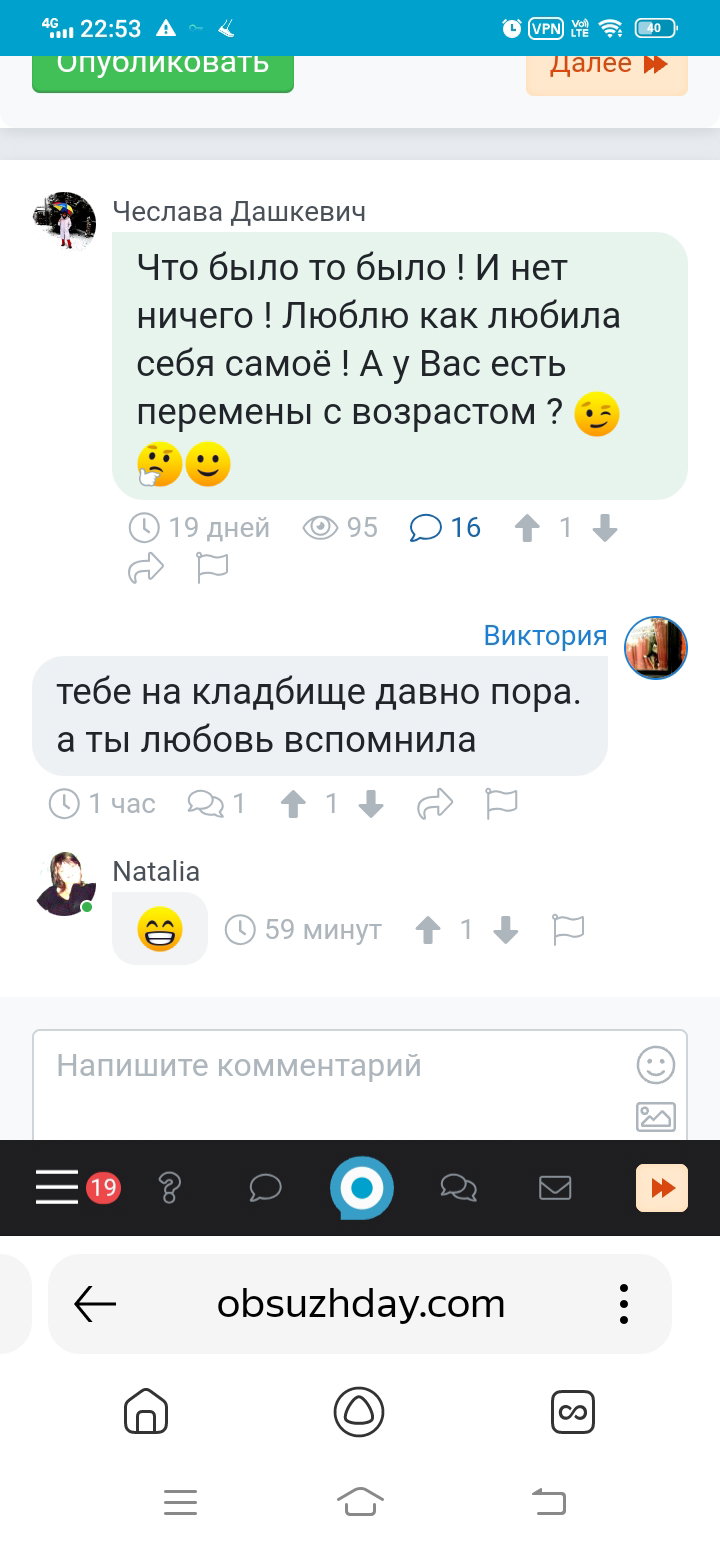This screenshot has height=1544, width=720.
Task: Go back with the browser arrow
Action: pyautogui.click(x=96, y=1304)
